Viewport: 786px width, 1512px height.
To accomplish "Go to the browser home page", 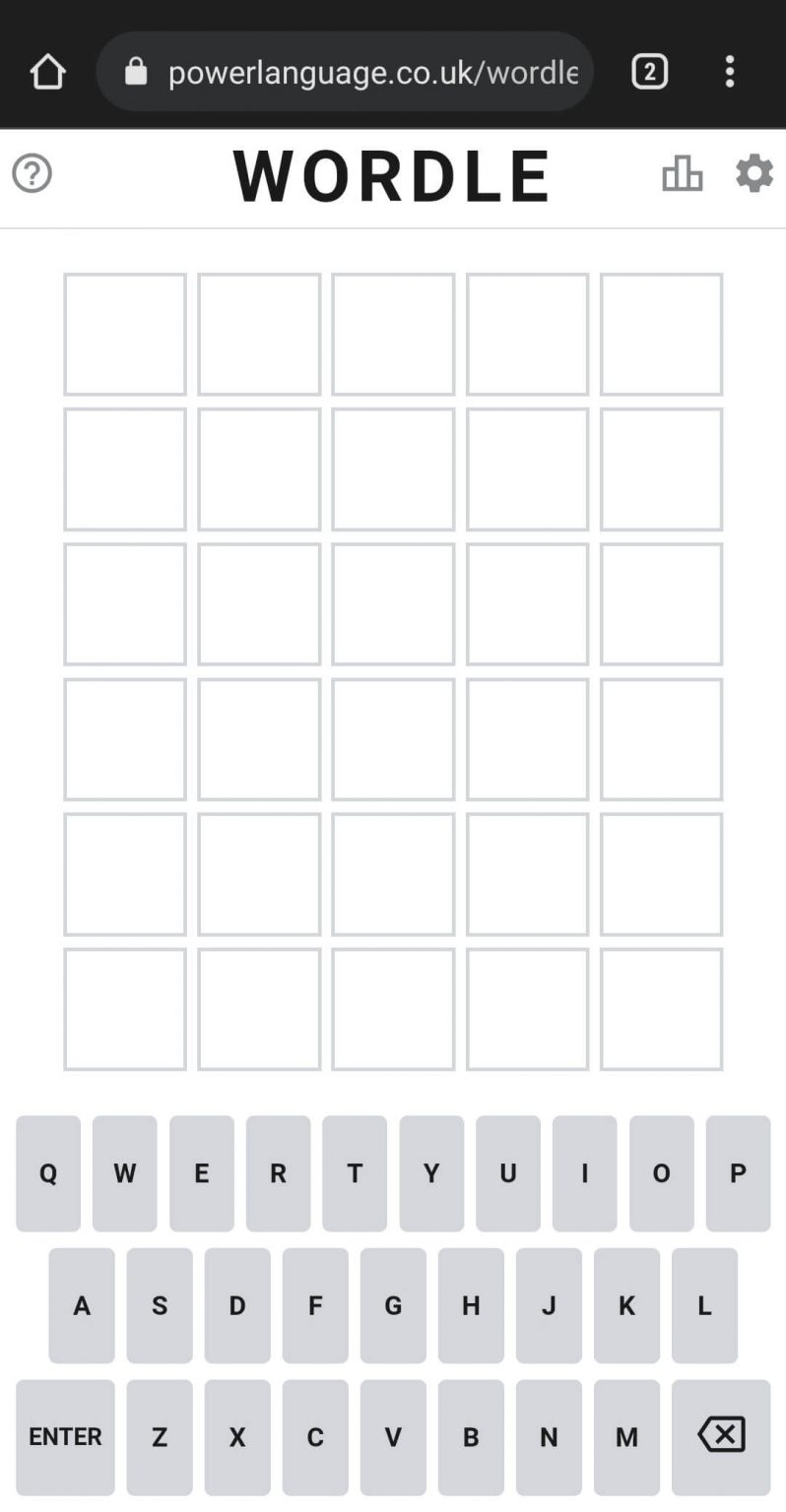I will tap(47, 72).
